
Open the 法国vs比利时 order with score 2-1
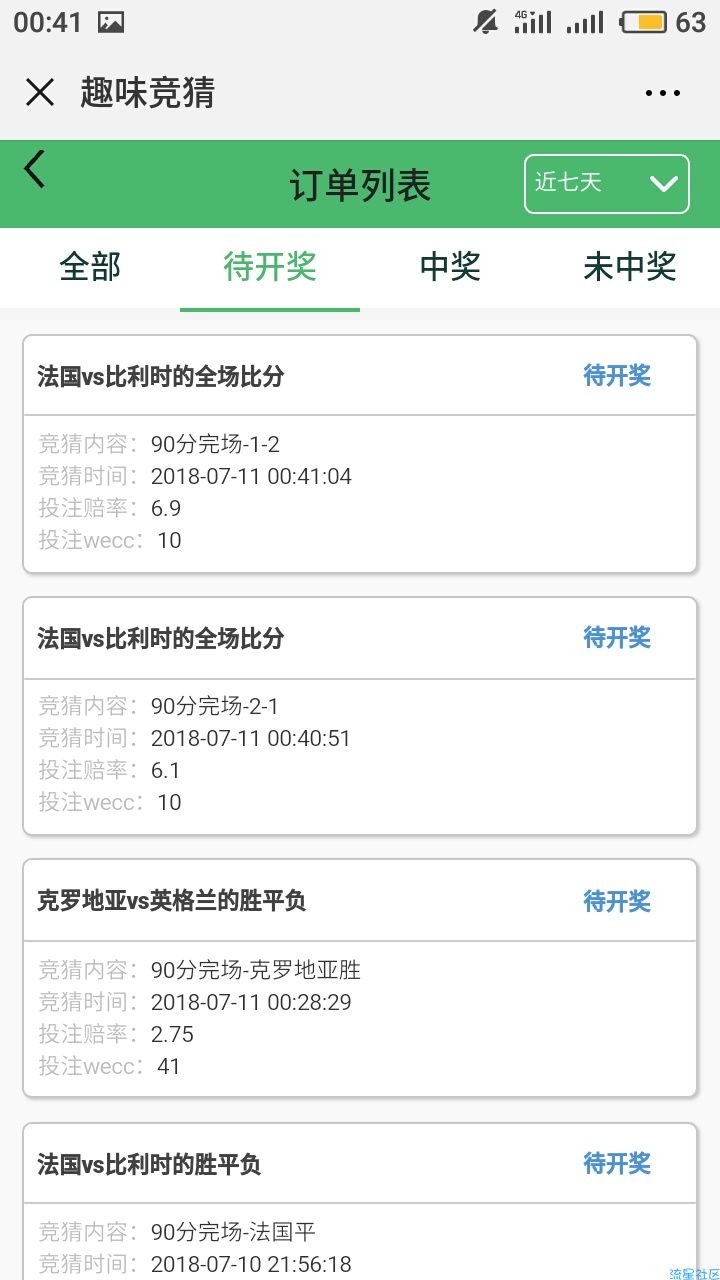(x=360, y=716)
